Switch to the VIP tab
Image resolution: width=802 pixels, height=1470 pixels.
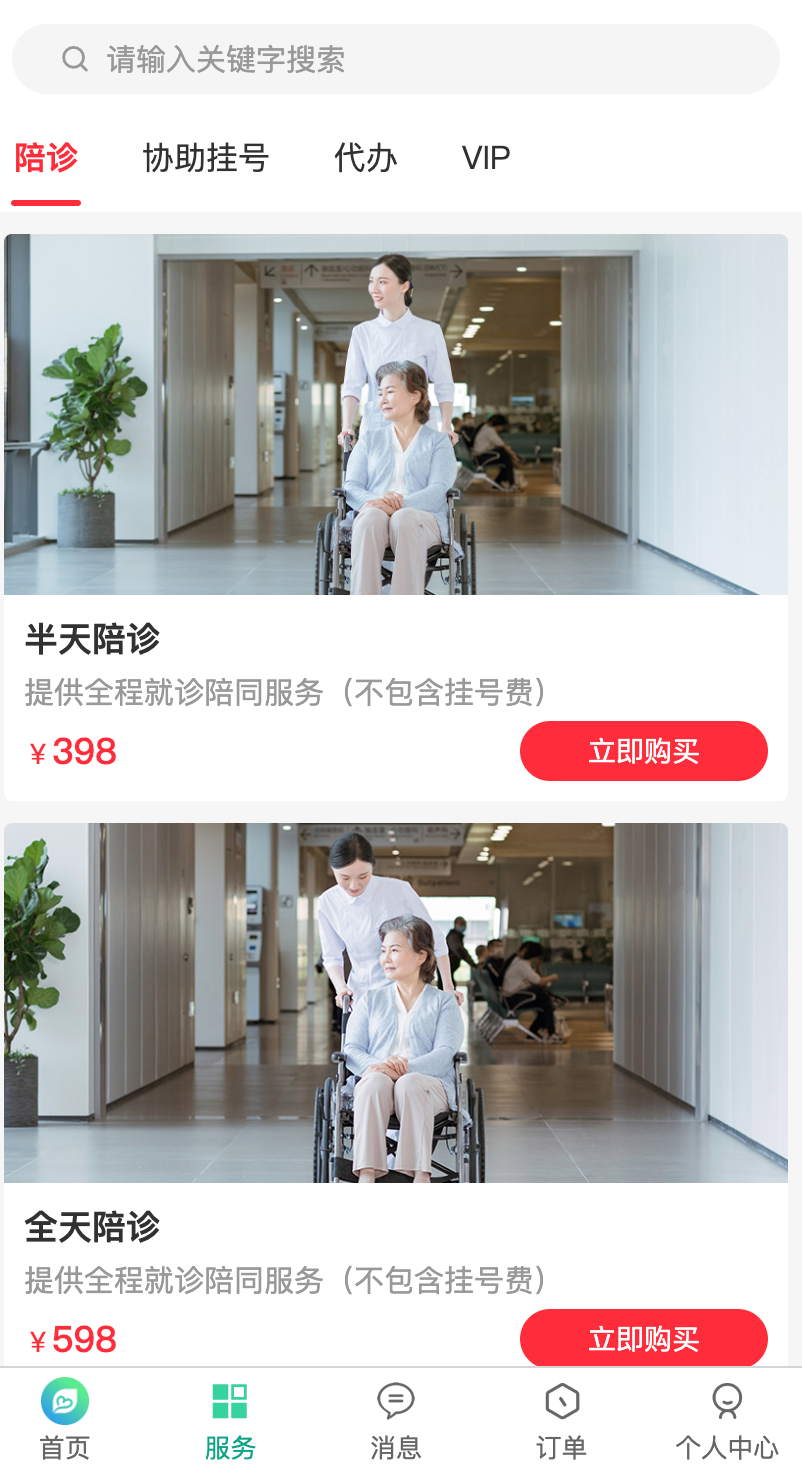coord(486,158)
